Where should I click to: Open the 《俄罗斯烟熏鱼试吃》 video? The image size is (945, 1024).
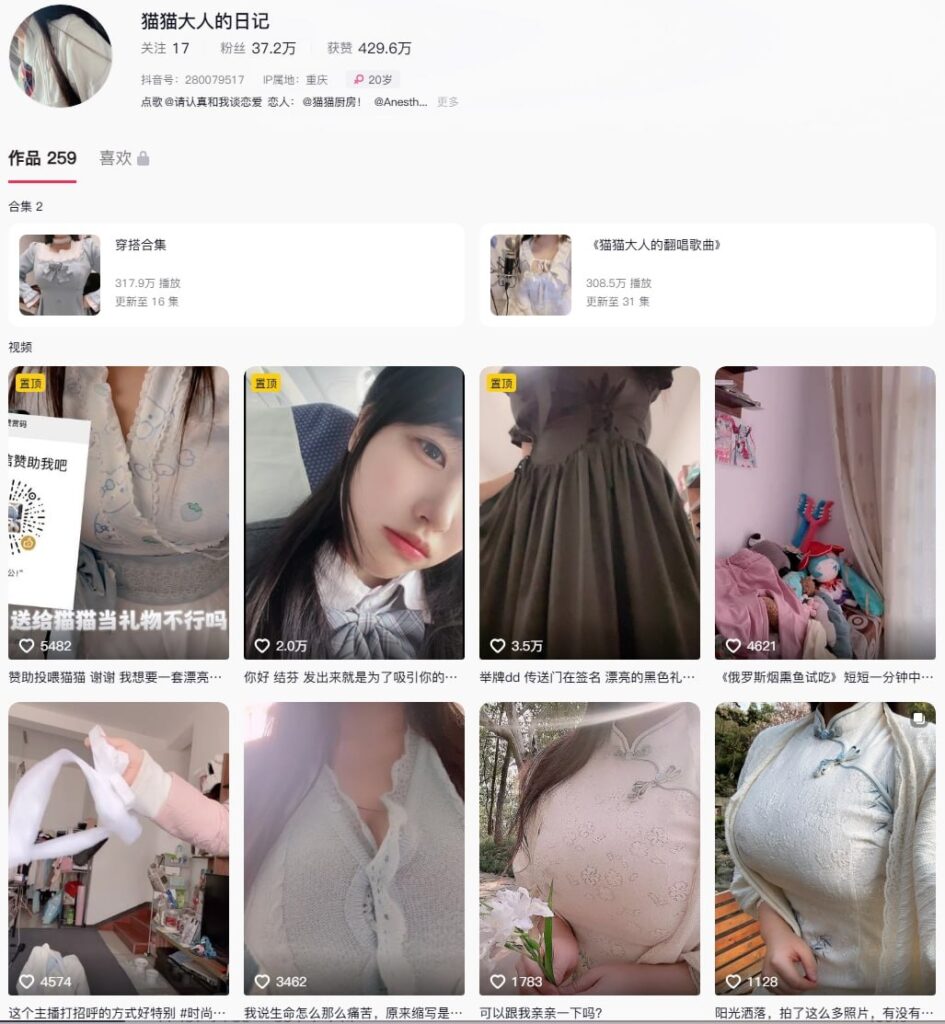click(x=825, y=512)
